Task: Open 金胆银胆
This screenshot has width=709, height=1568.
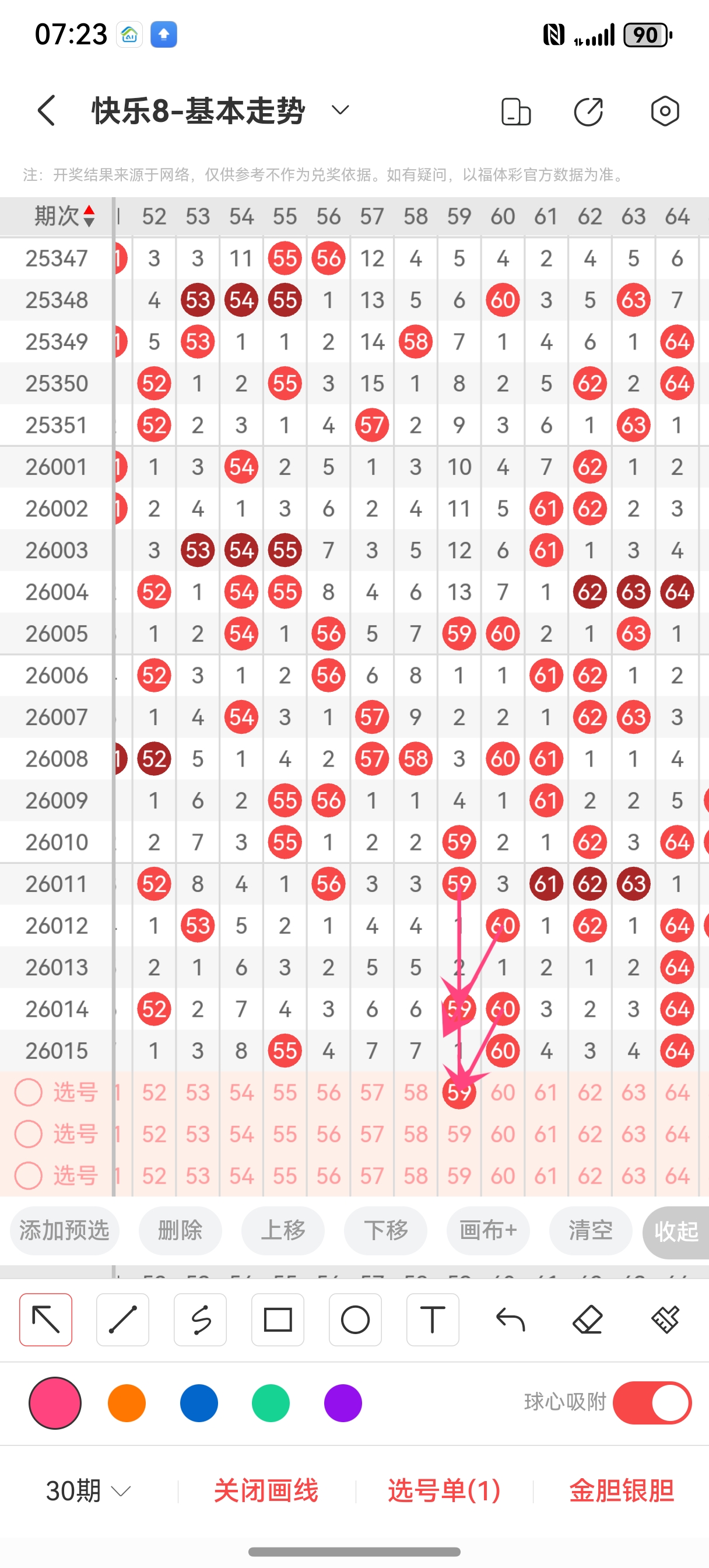Action: [x=622, y=1490]
